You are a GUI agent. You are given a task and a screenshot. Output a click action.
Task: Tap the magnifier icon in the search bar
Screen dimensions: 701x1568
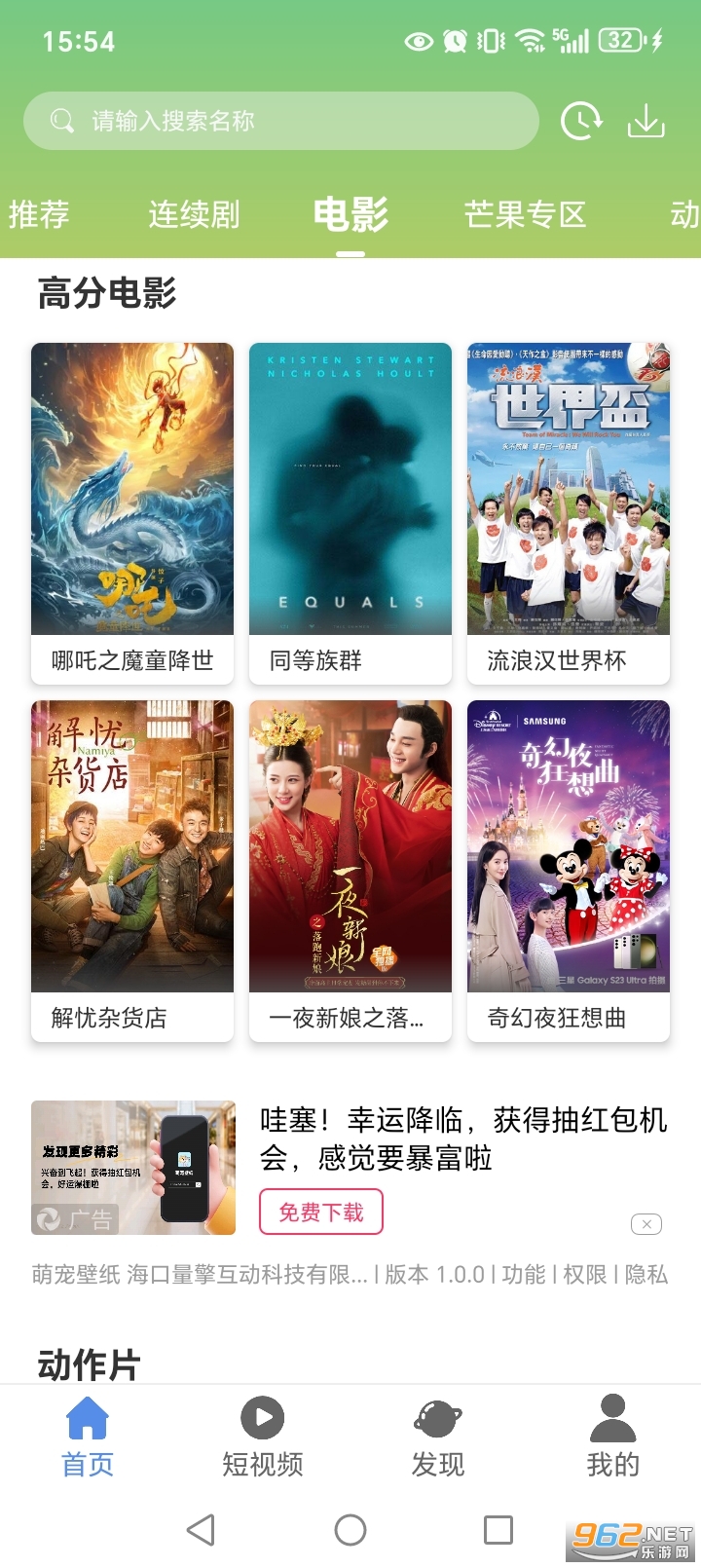[60, 120]
